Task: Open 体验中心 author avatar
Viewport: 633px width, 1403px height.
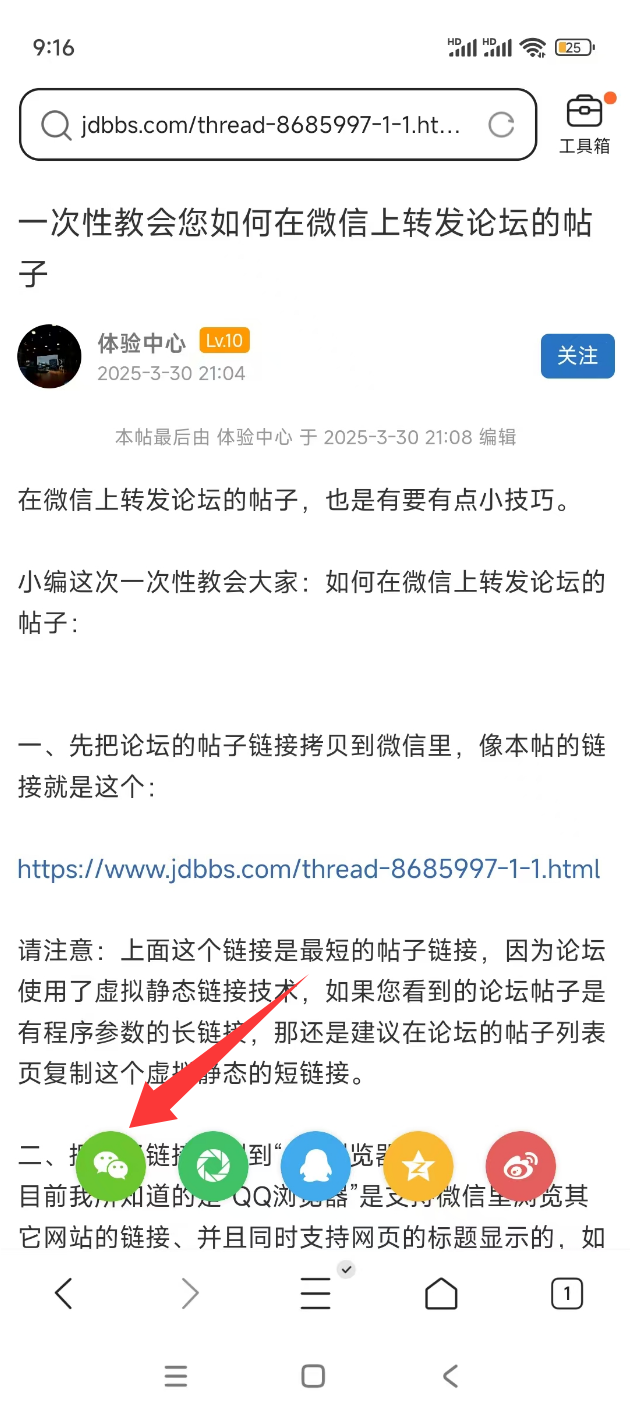Action: pos(50,356)
